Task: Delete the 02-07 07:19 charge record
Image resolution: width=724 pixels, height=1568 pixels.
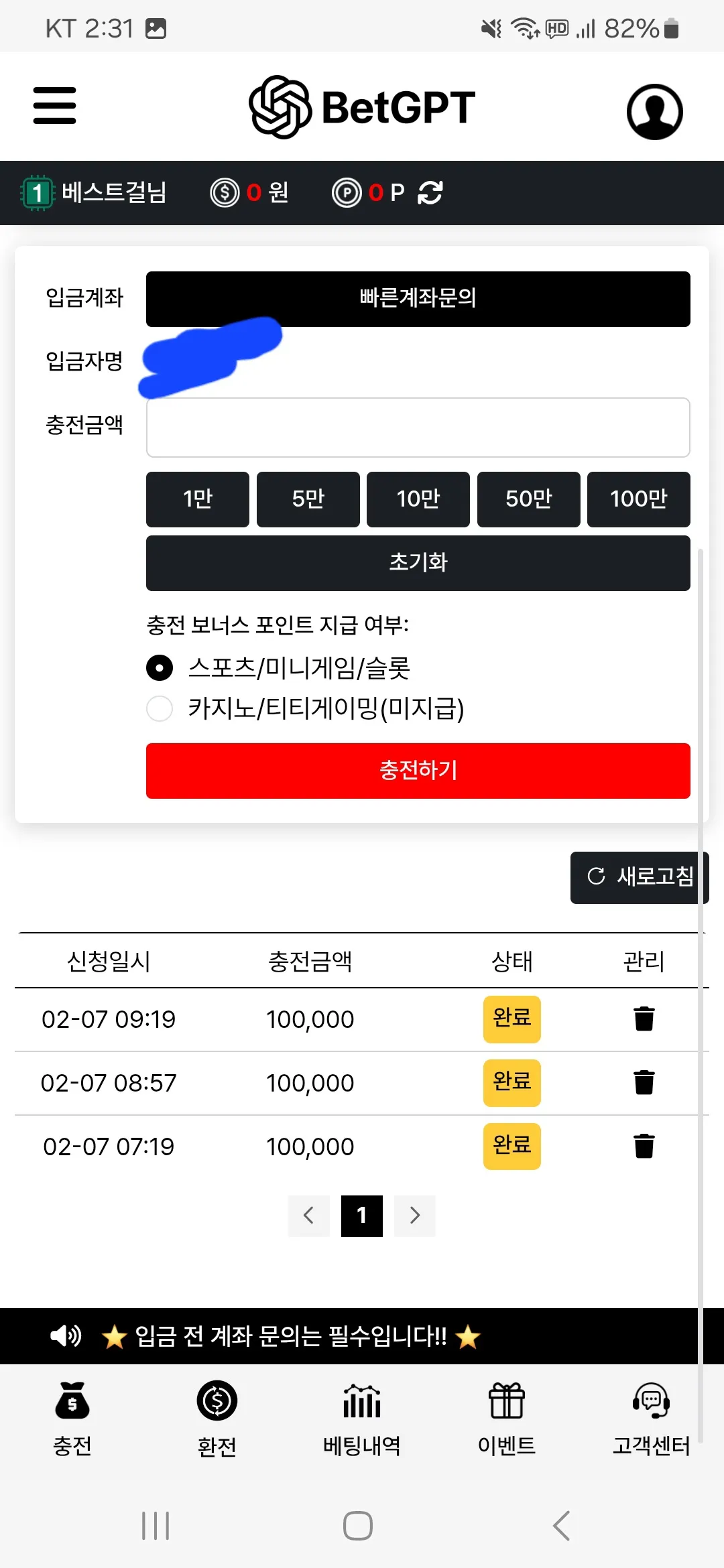Action: [x=644, y=1146]
